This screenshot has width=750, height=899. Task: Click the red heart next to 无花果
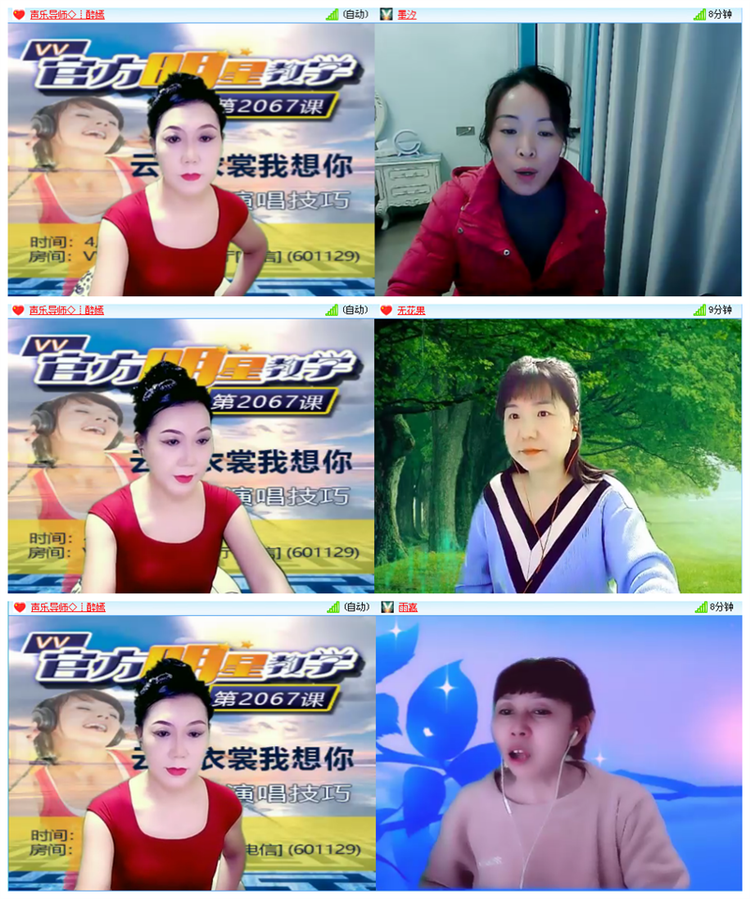[x=384, y=311]
